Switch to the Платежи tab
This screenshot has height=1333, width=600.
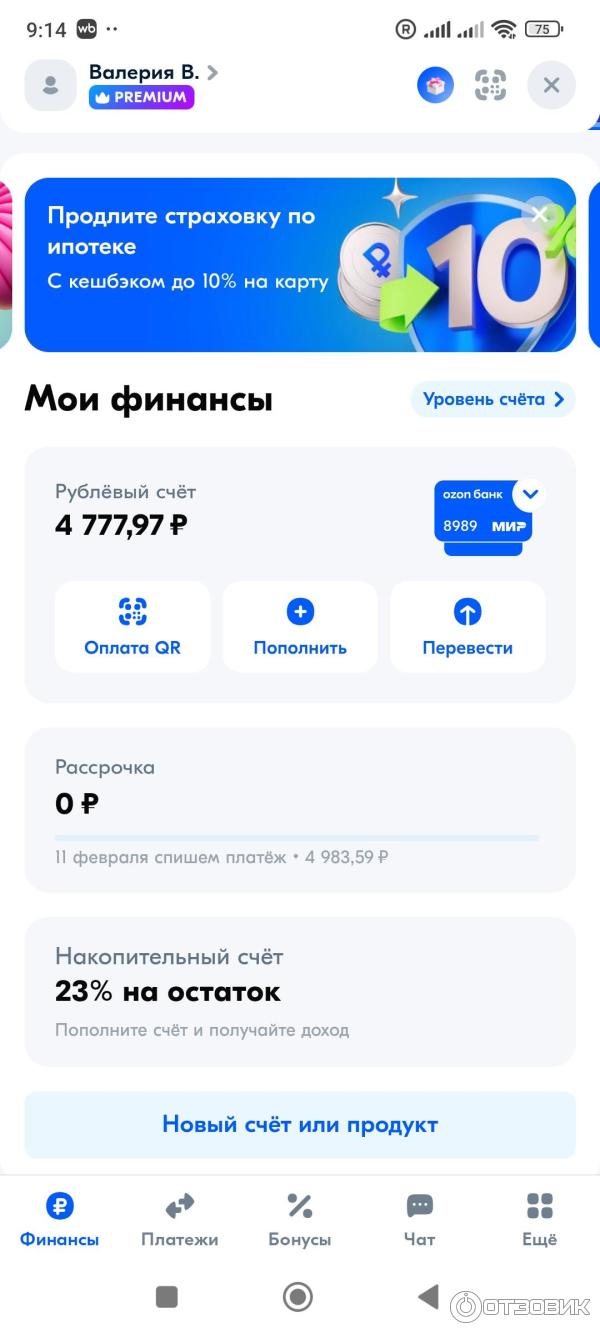click(180, 1220)
